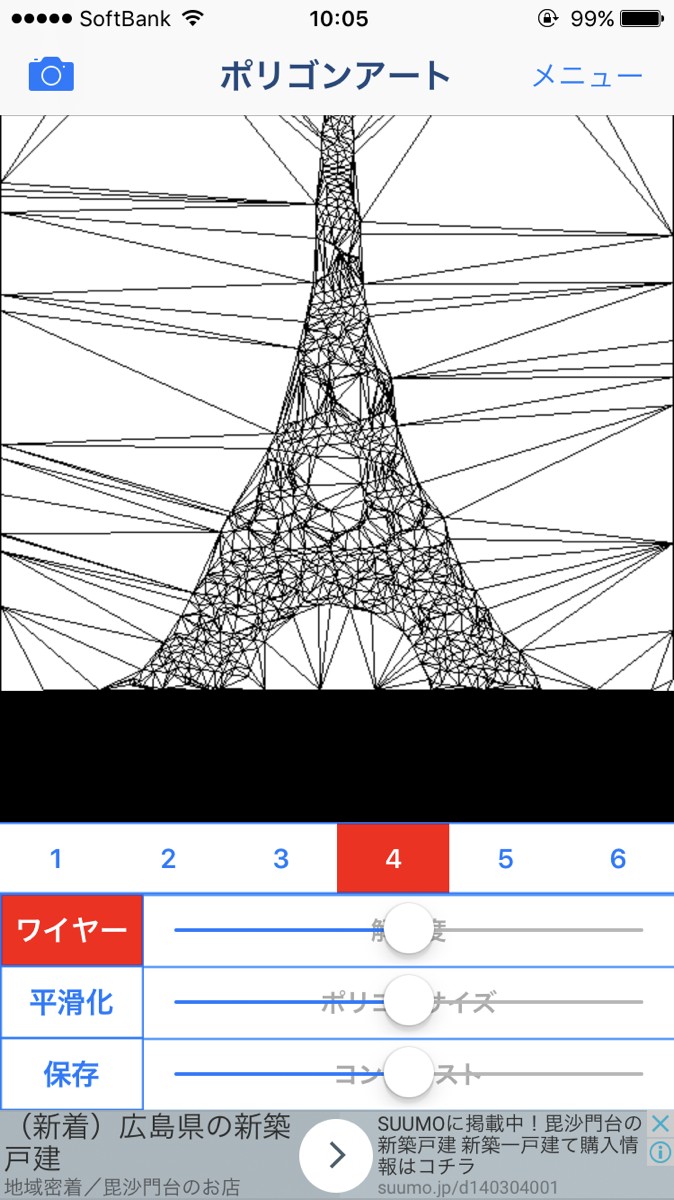Image resolution: width=674 pixels, height=1200 pixels.
Task: Open the ad info icon
Action: (660, 1153)
